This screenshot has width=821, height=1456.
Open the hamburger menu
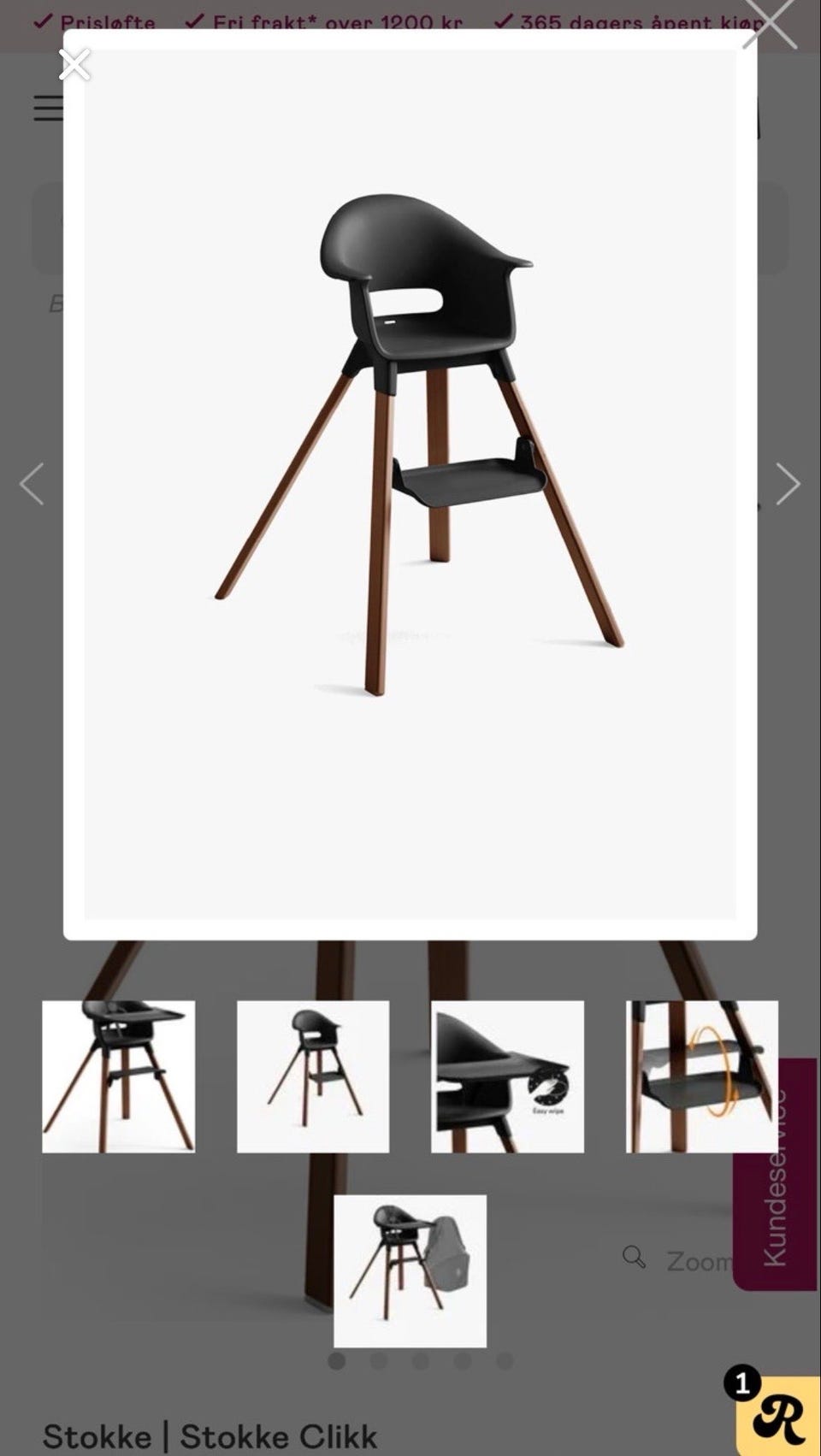pos(48,108)
